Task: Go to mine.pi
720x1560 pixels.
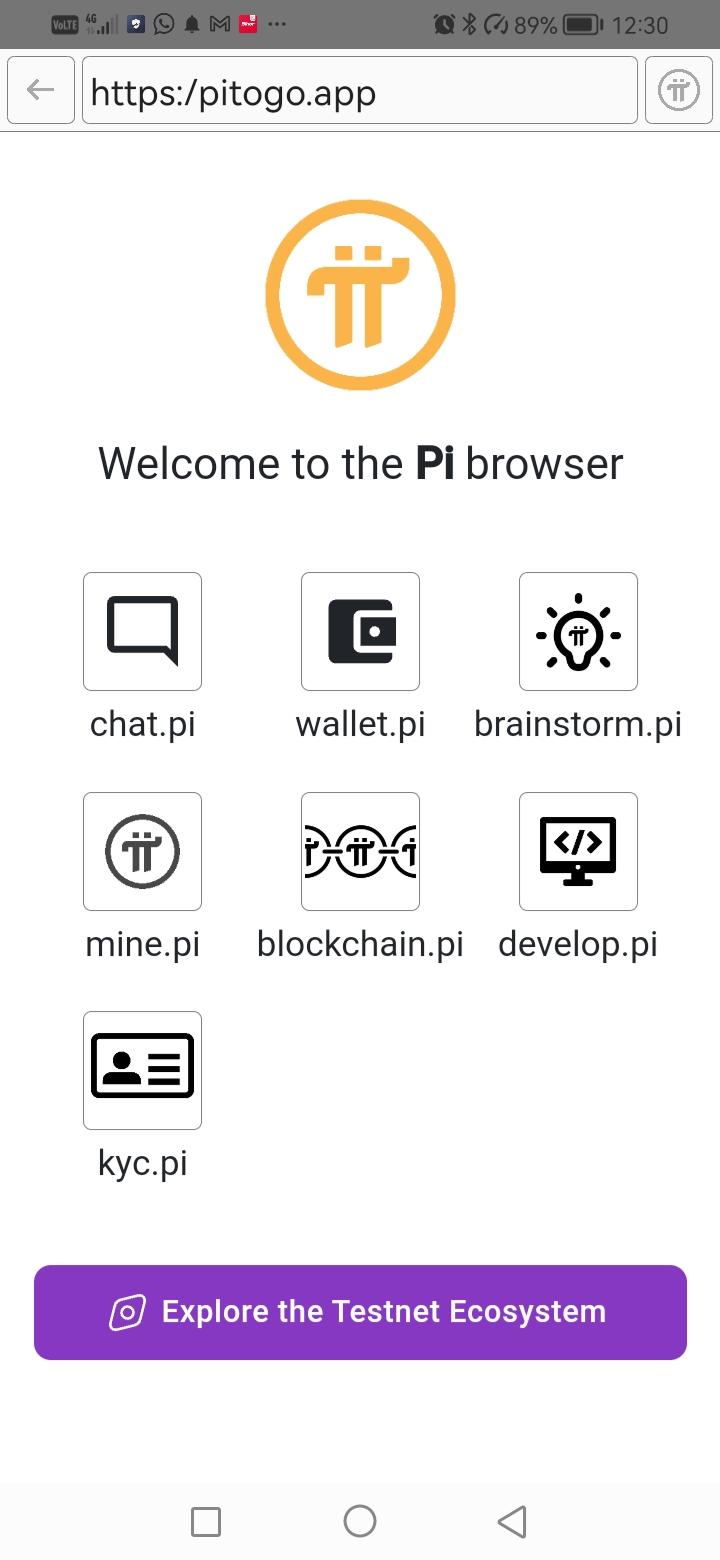Action: (142, 852)
